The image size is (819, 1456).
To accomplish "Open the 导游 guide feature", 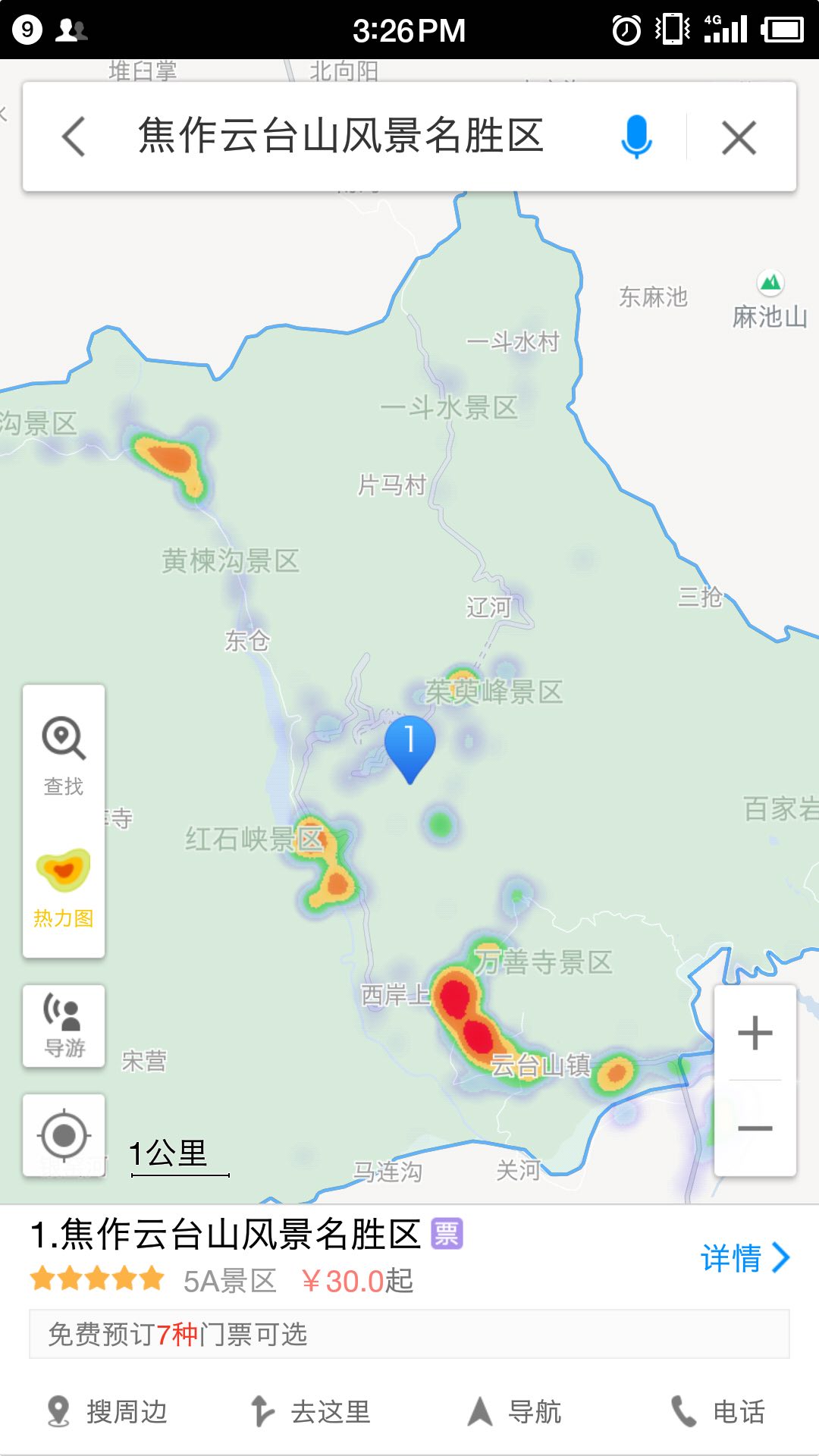I will click(64, 1026).
